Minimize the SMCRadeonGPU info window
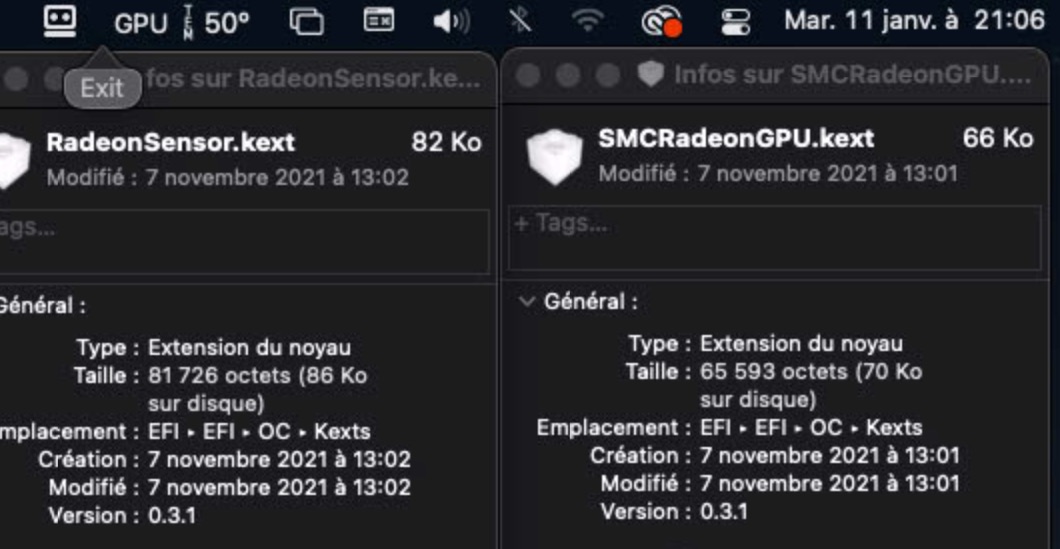This screenshot has height=549, width=1060. tap(568, 76)
